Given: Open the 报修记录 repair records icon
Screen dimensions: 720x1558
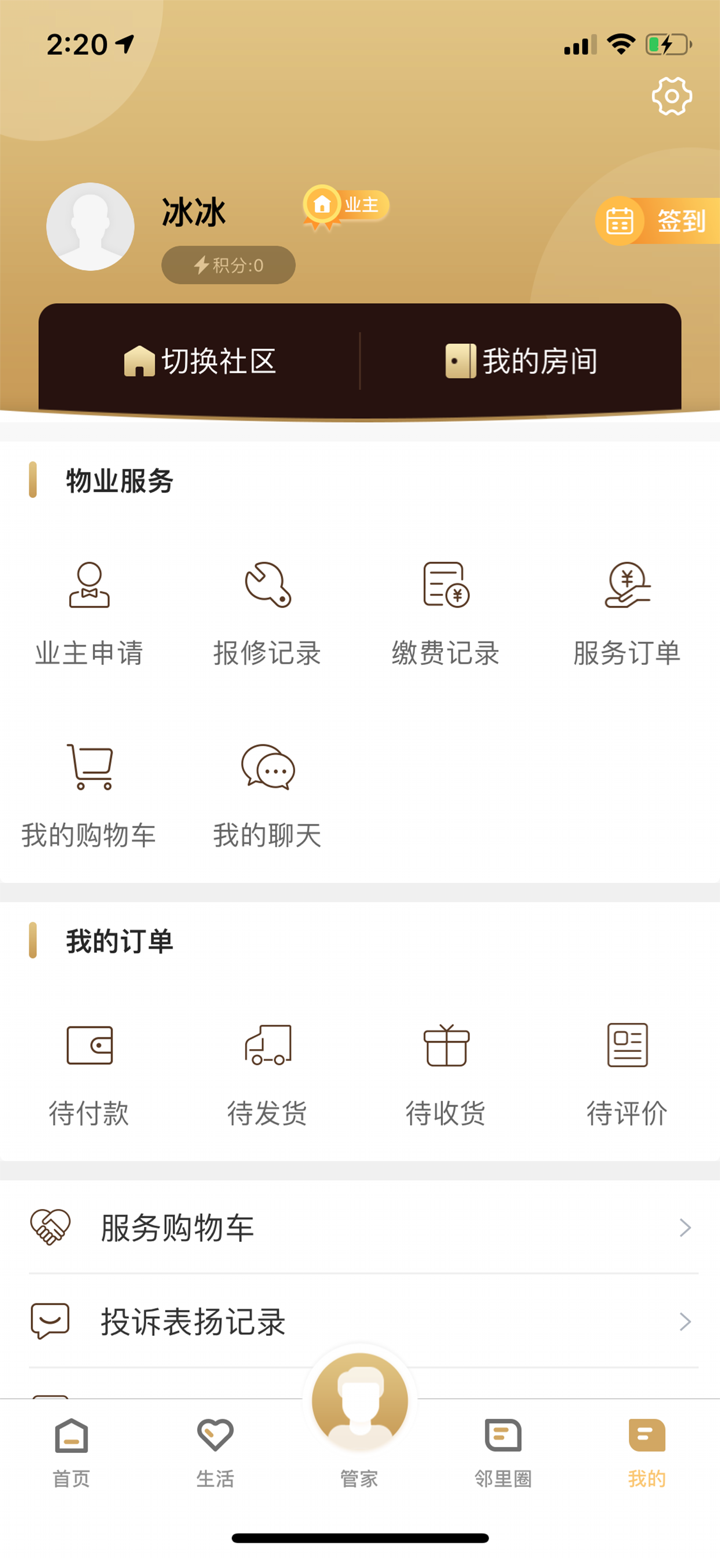Looking at the screenshot, I should click(267, 610).
